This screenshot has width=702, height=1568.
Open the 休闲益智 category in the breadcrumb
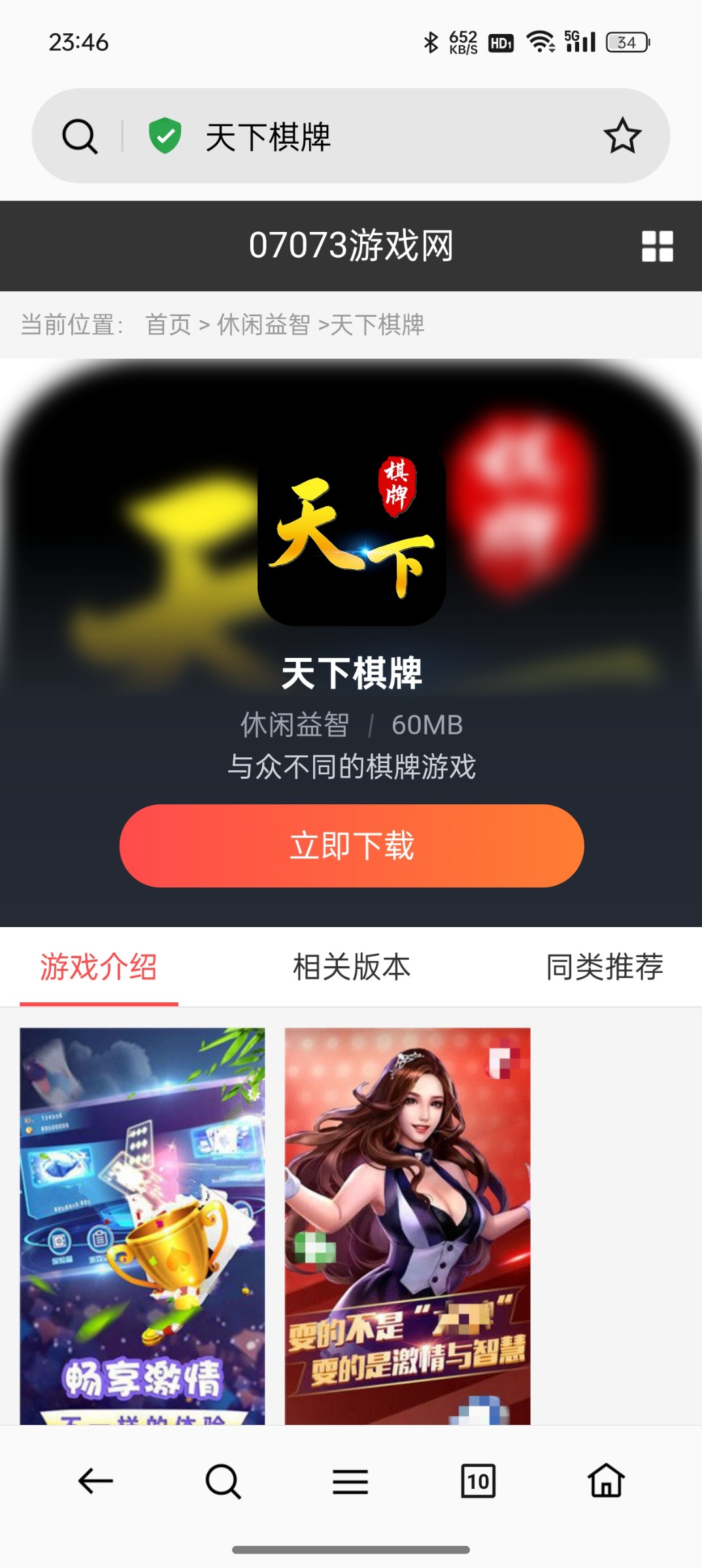point(263,325)
